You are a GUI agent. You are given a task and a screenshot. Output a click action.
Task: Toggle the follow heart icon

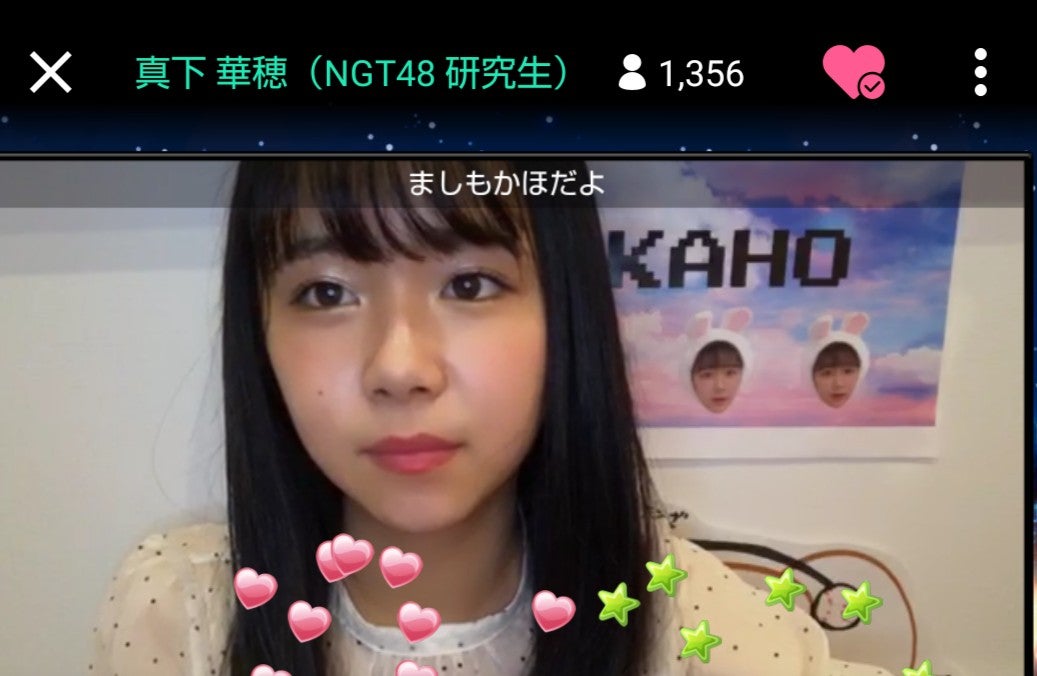[x=853, y=72]
